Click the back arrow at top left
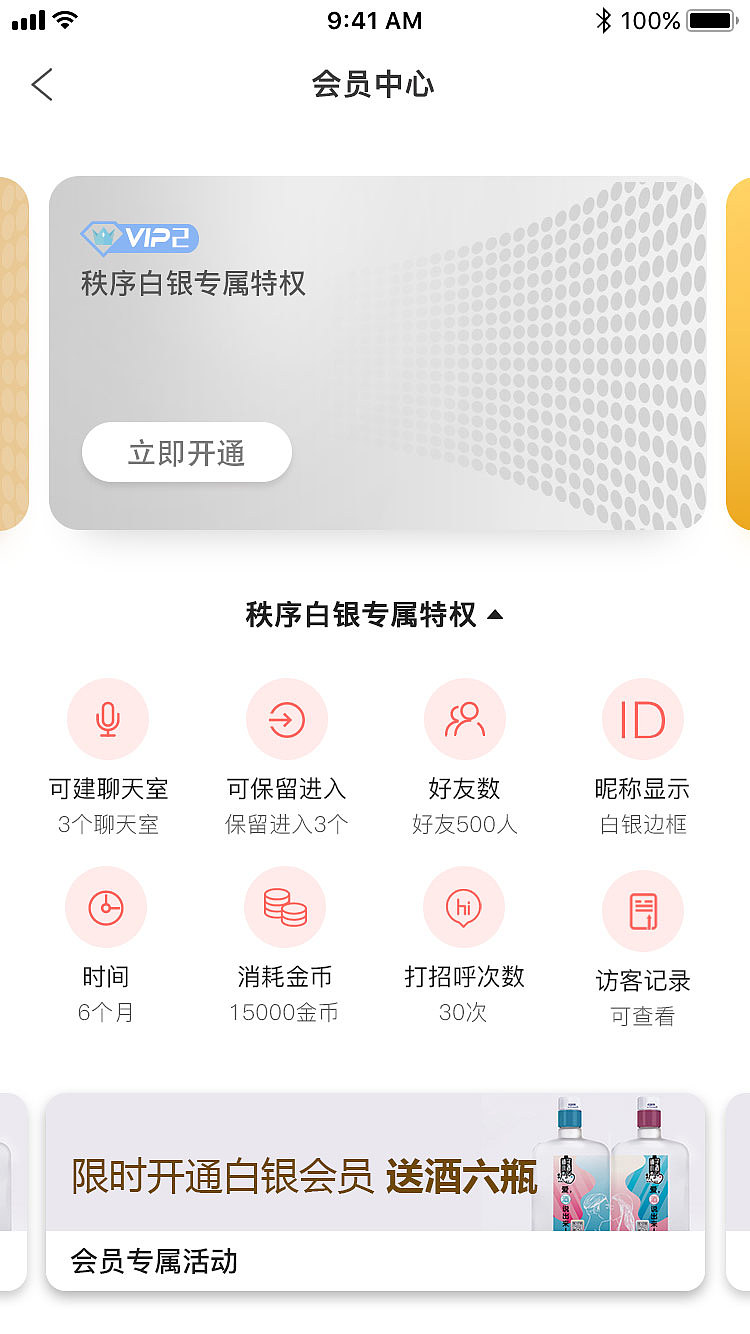This screenshot has width=750, height=1334. coord(42,85)
